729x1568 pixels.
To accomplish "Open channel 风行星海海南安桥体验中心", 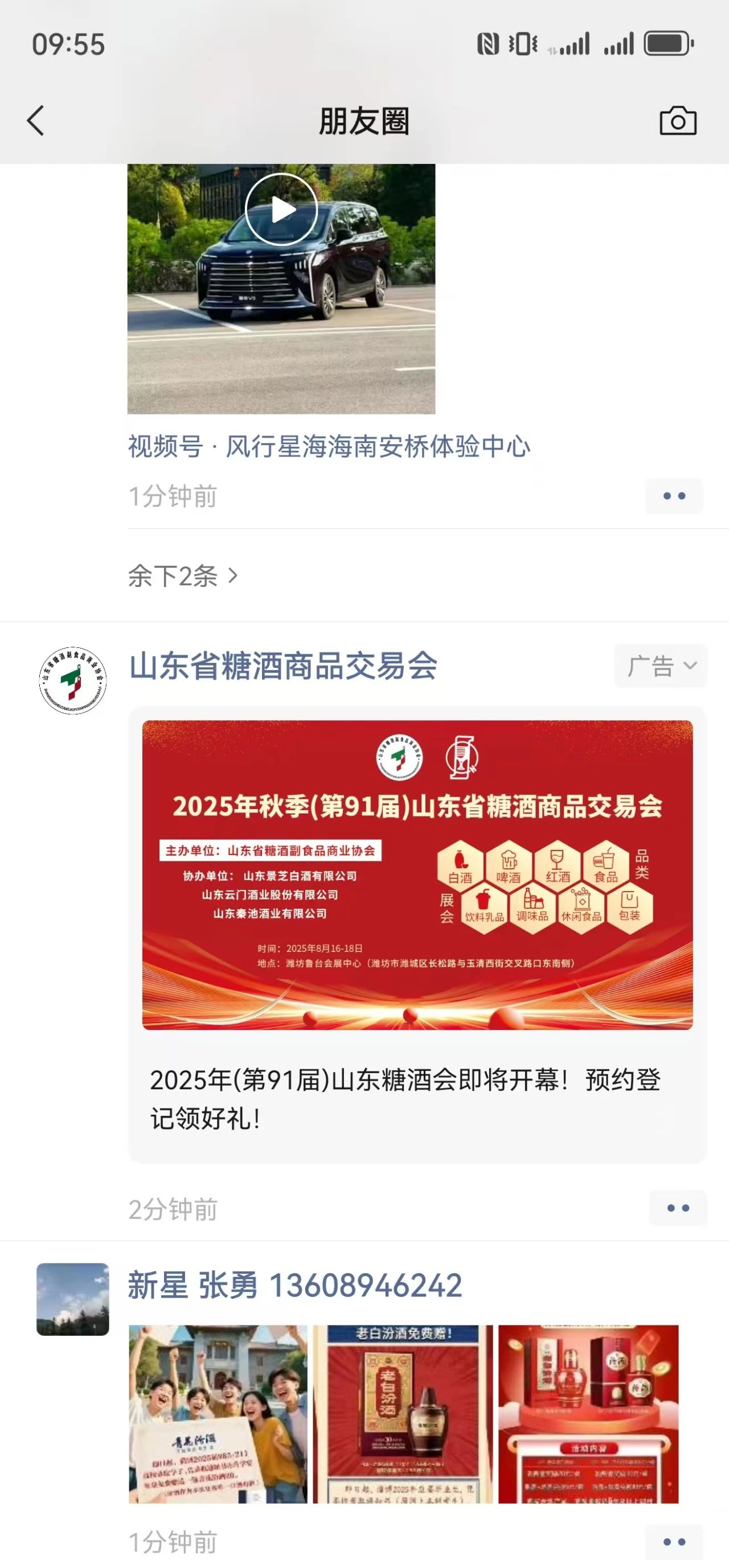I will pyautogui.click(x=329, y=447).
